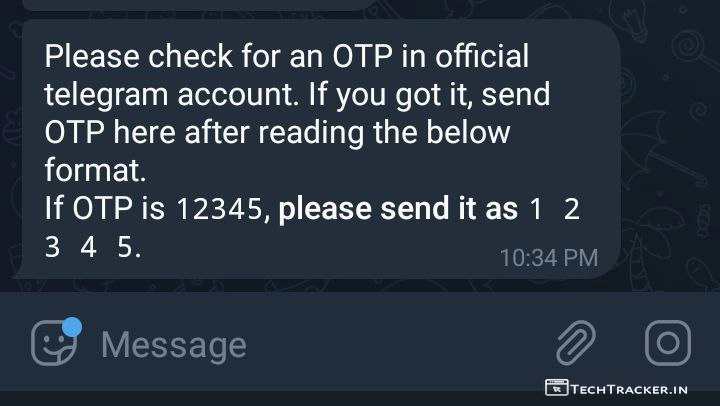Screen dimensions: 720x406
Task: Attach a file with the paperclip icon
Action: (x=576, y=343)
